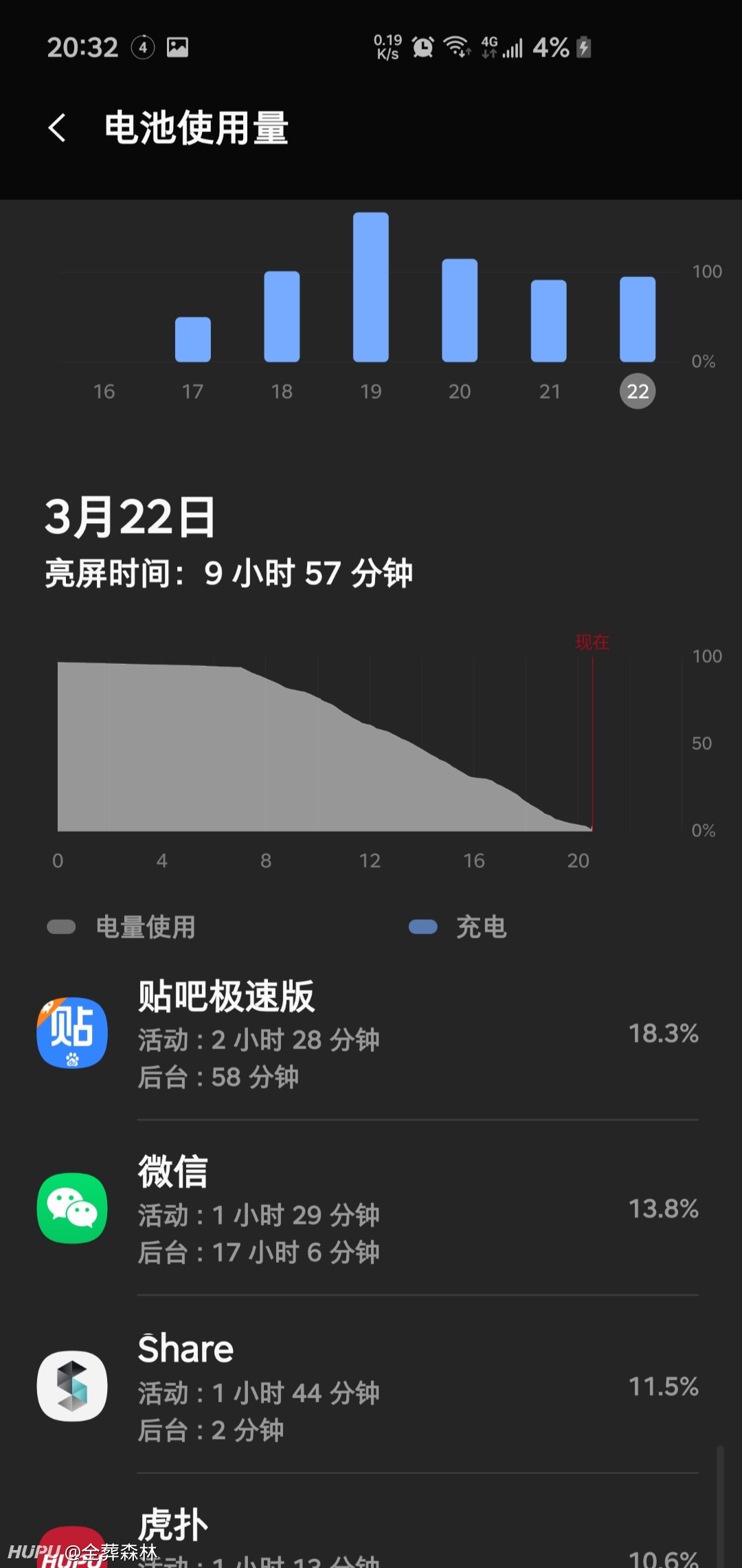The width and height of the screenshot is (742, 1568).
Task: Open 微信 battery usage details
Action: (368, 1209)
